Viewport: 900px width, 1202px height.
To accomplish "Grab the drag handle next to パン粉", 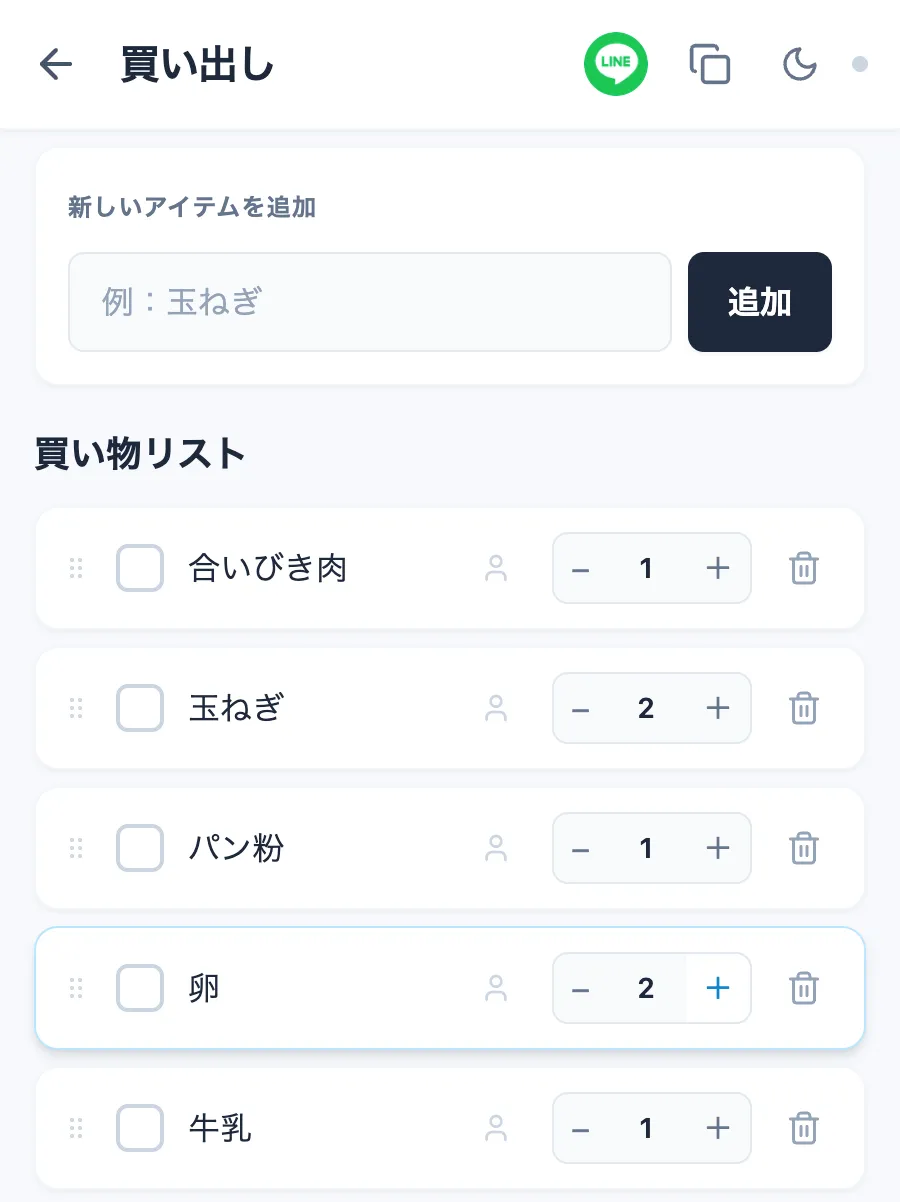I will 76,848.
